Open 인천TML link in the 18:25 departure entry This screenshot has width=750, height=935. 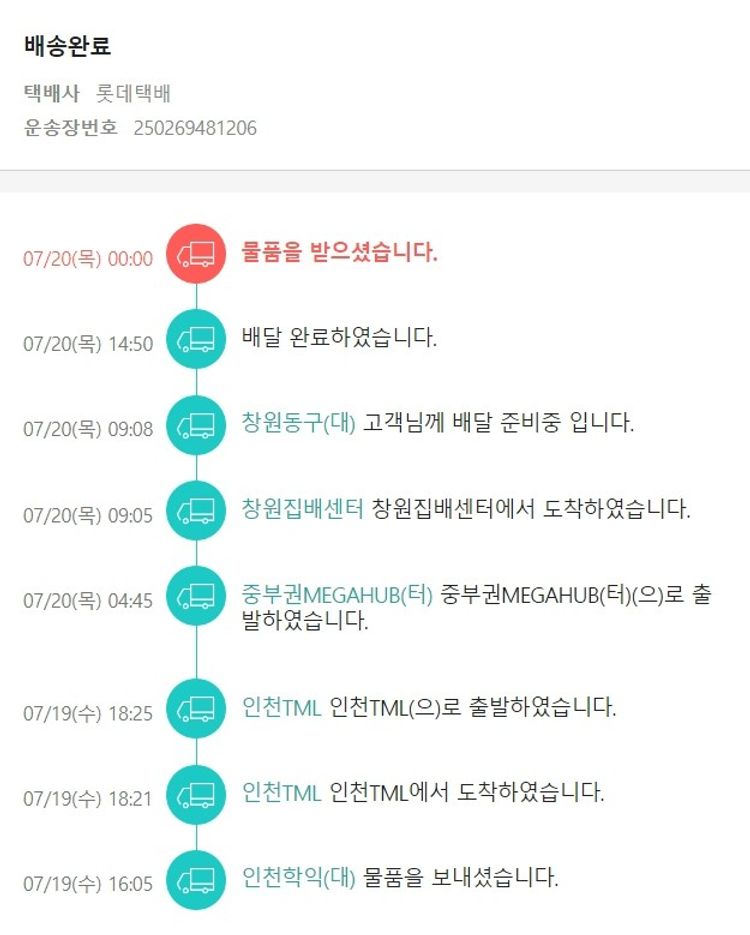tap(281, 708)
